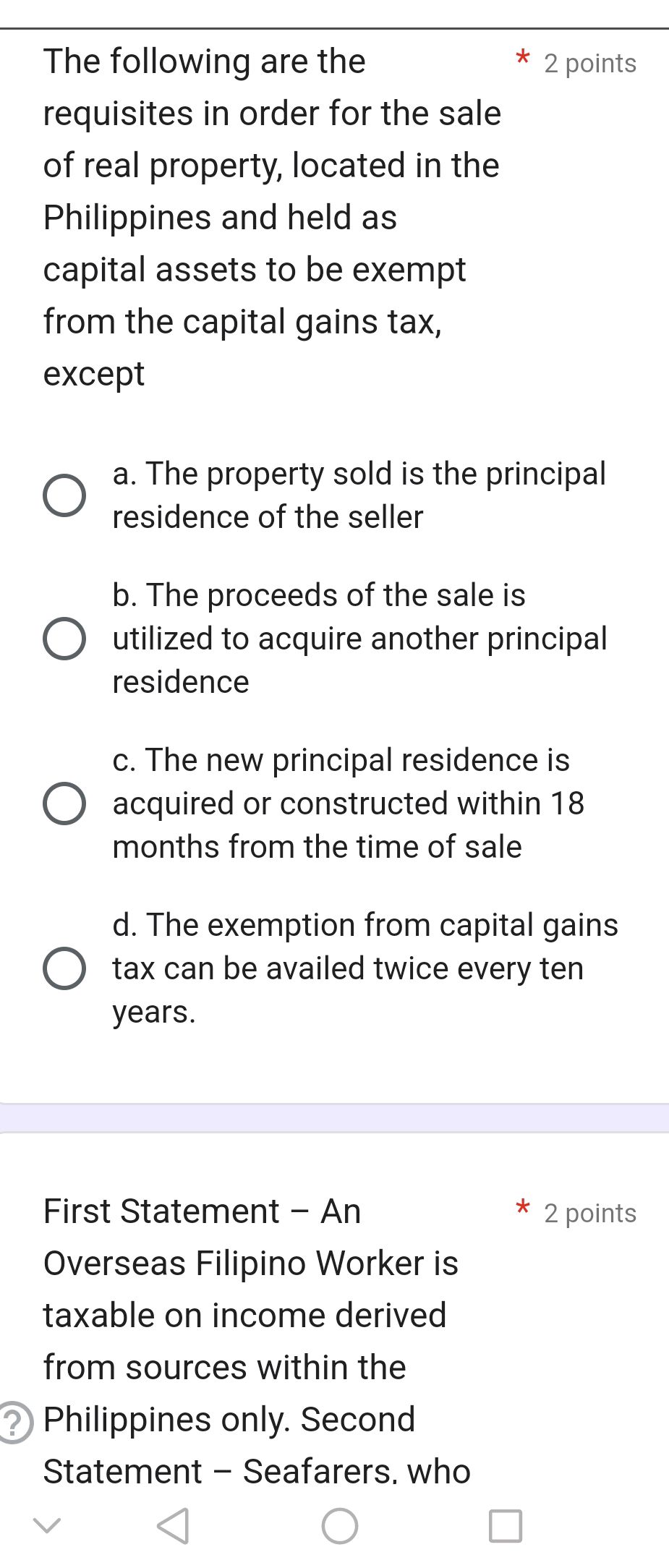The height and width of the screenshot is (1568, 669).
Task: Tap the down chevron in the navigation bar
Action: point(47,1525)
